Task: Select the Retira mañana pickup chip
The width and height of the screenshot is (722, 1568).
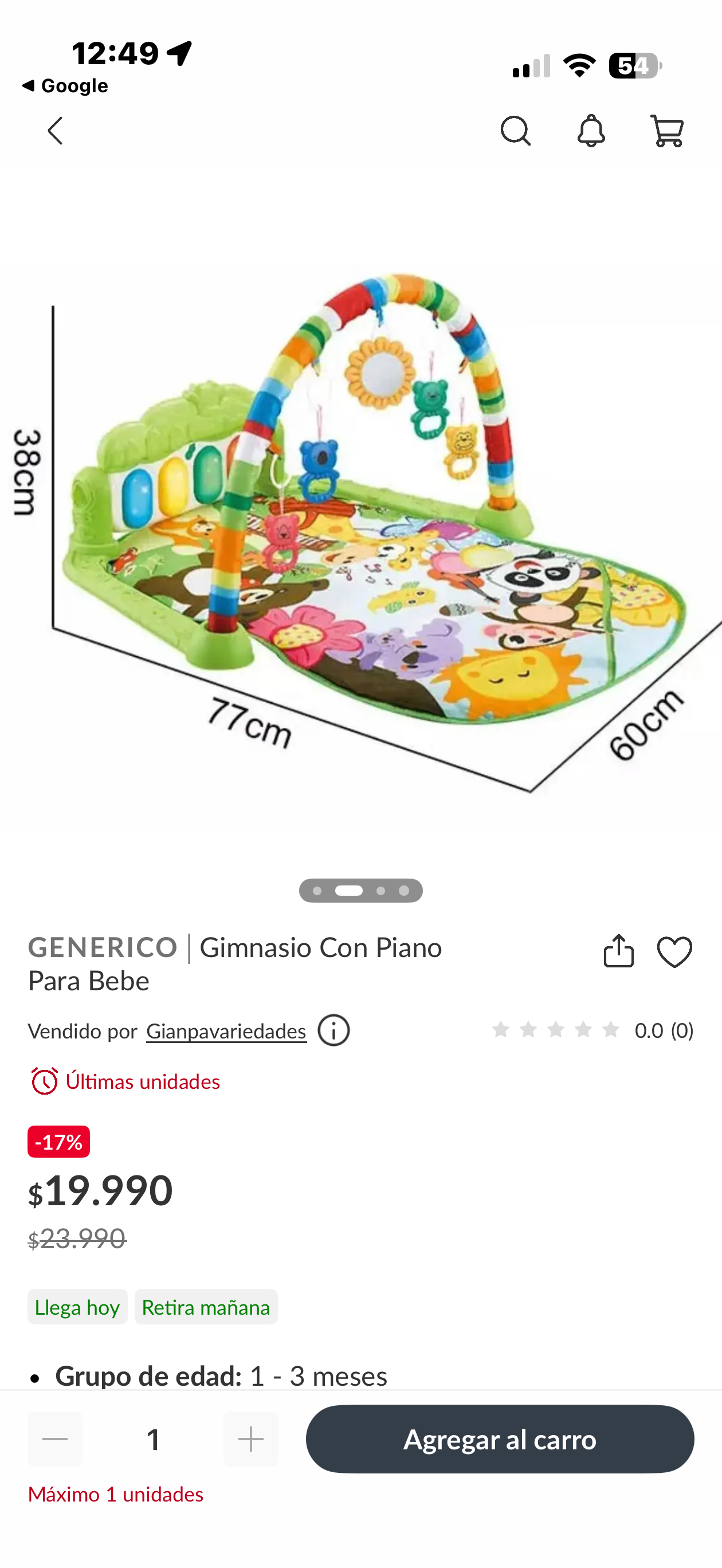Action: pos(206,1307)
